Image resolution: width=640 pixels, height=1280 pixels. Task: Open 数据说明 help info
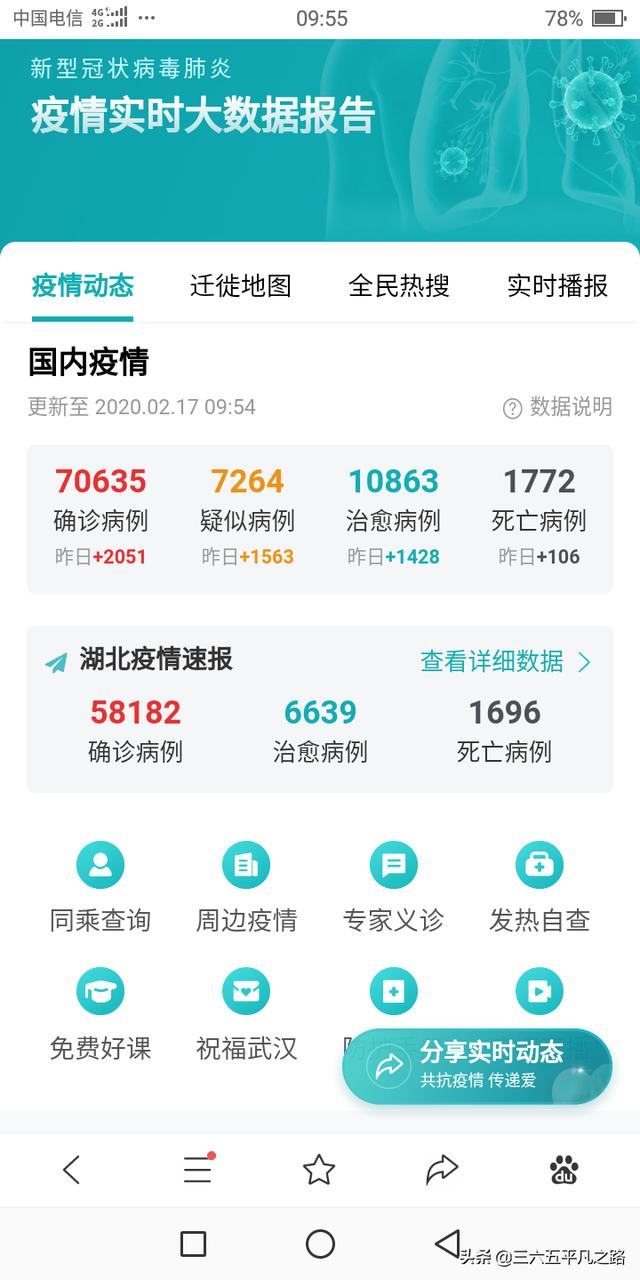[x=557, y=407]
